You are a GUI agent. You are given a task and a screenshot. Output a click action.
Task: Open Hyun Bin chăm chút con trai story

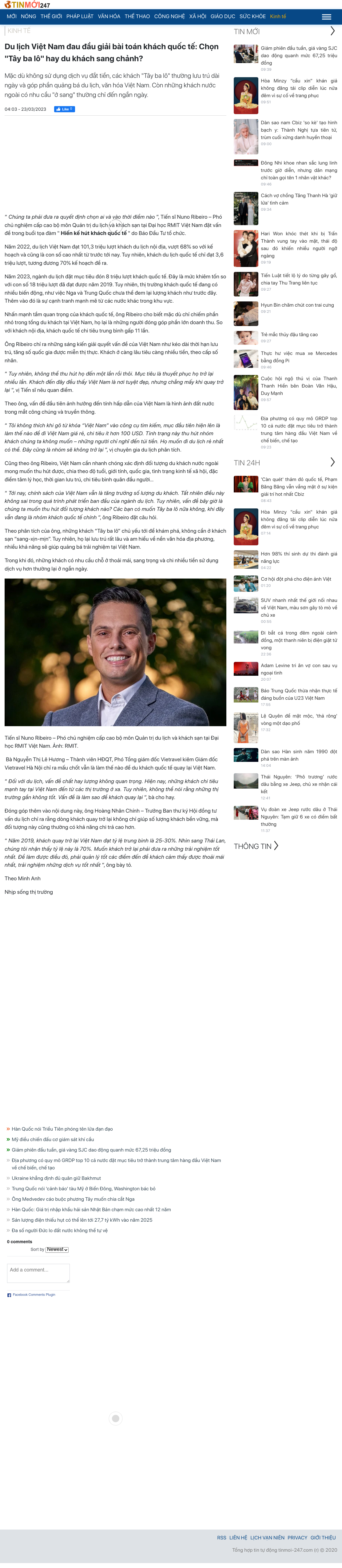tap(298, 305)
